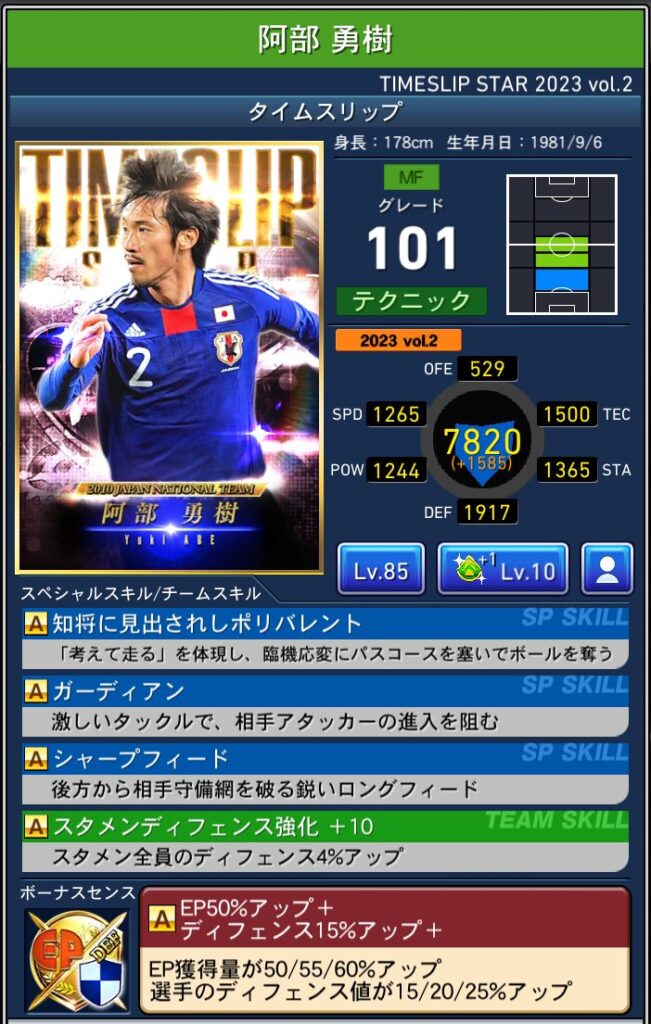
Task: Open the Lv.10 skill level button
Action: pos(503,570)
